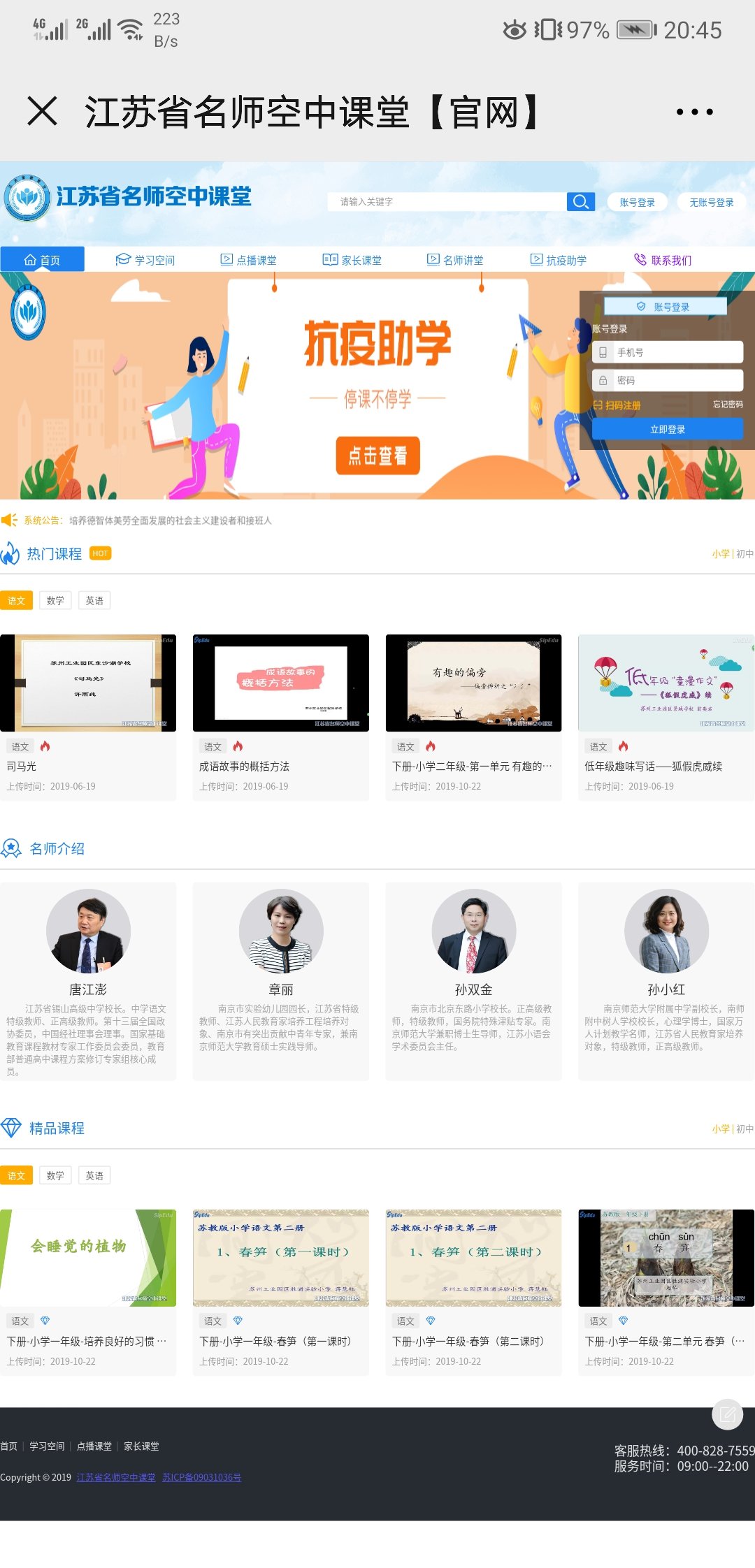Open the three-dot overflow menu
Screen dimensions: 755x1568
coord(694,112)
